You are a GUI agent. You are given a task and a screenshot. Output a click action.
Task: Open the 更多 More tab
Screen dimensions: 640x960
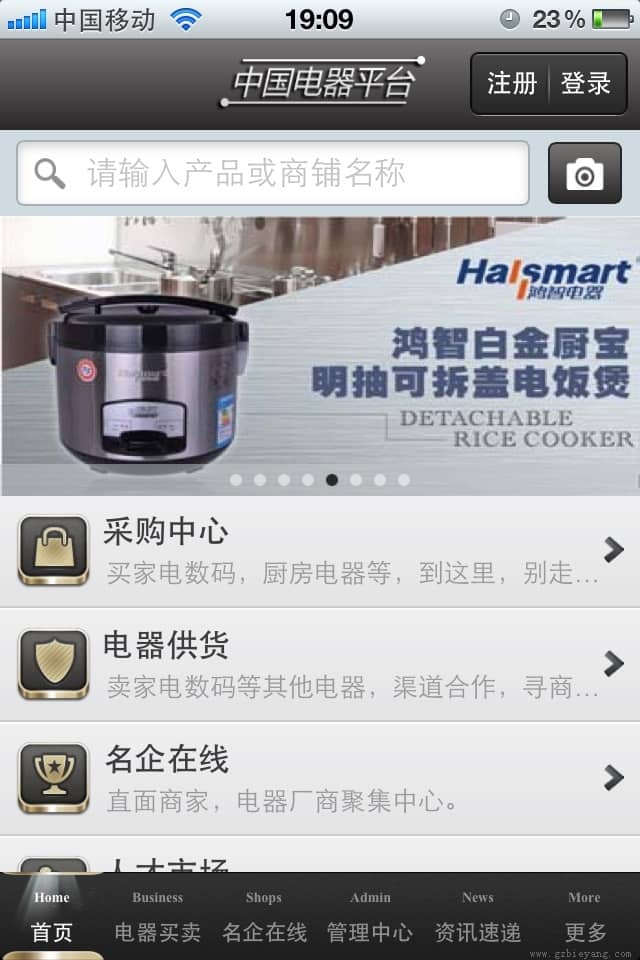pos(585,917)
